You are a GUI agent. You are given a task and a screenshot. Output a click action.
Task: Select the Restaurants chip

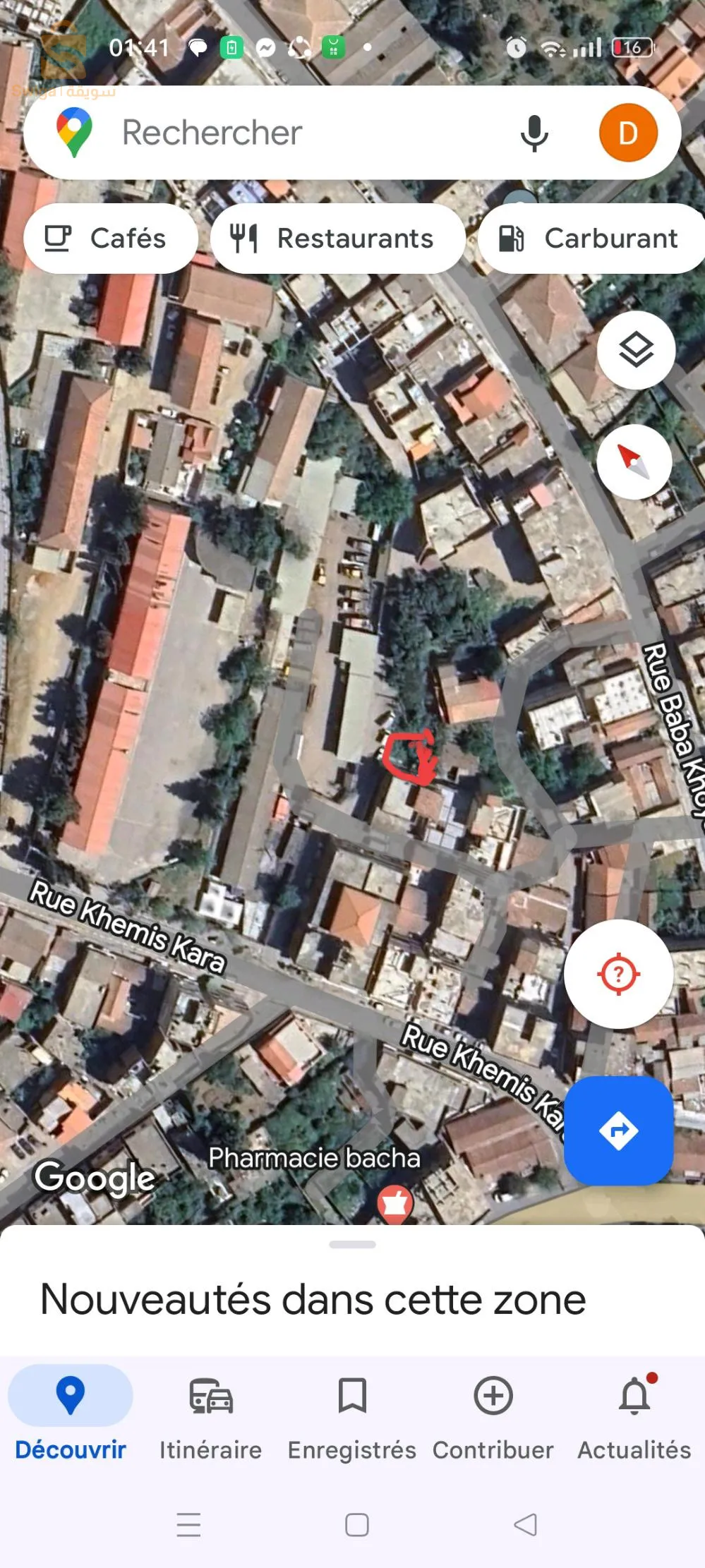tap(338, 239)
